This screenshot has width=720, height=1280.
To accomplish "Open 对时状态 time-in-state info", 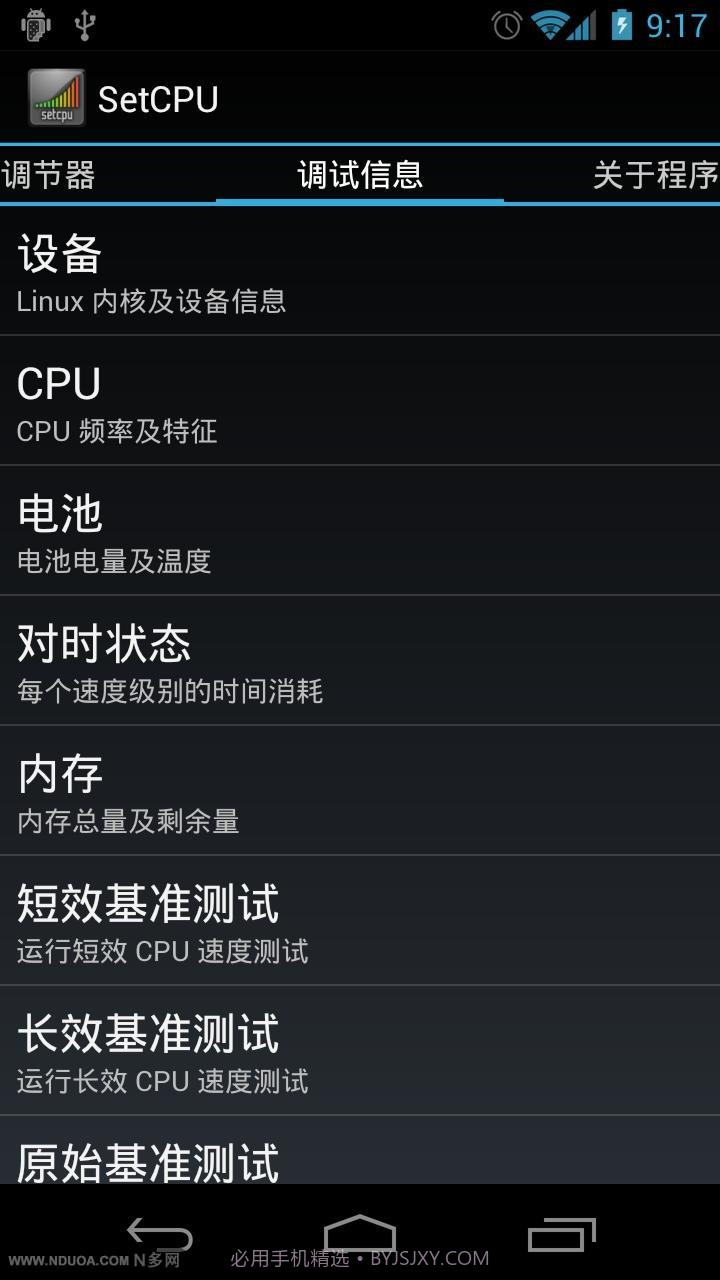I will [360, 660].
